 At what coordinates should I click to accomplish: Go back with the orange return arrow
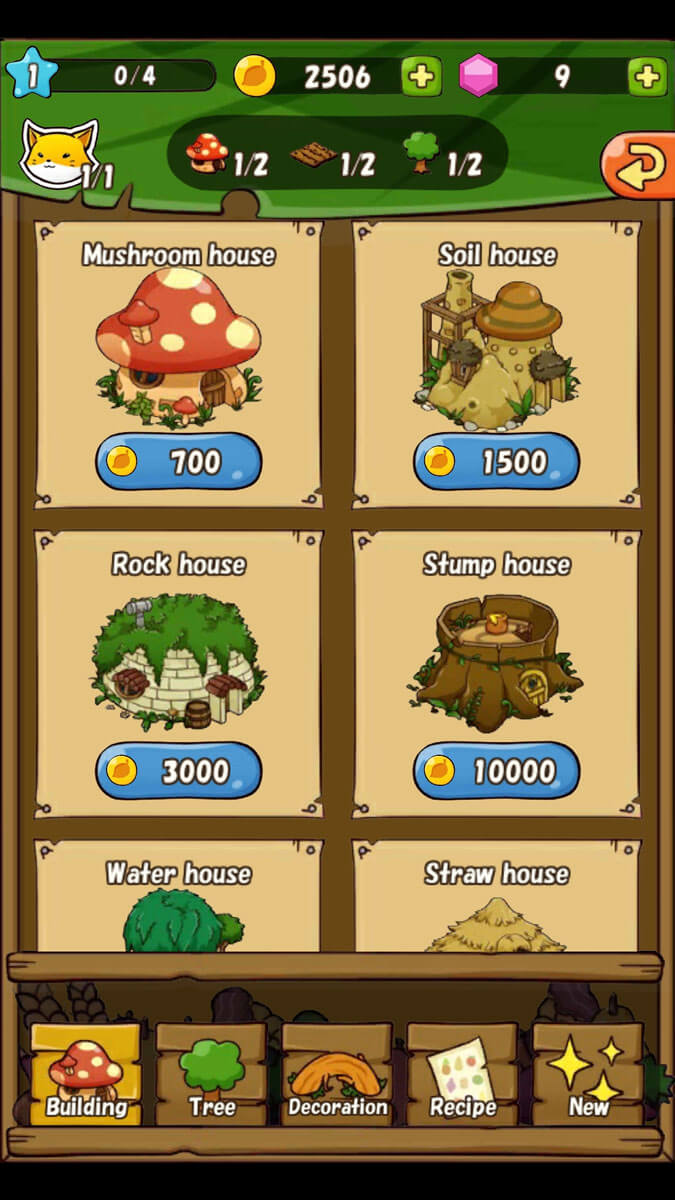639,168
